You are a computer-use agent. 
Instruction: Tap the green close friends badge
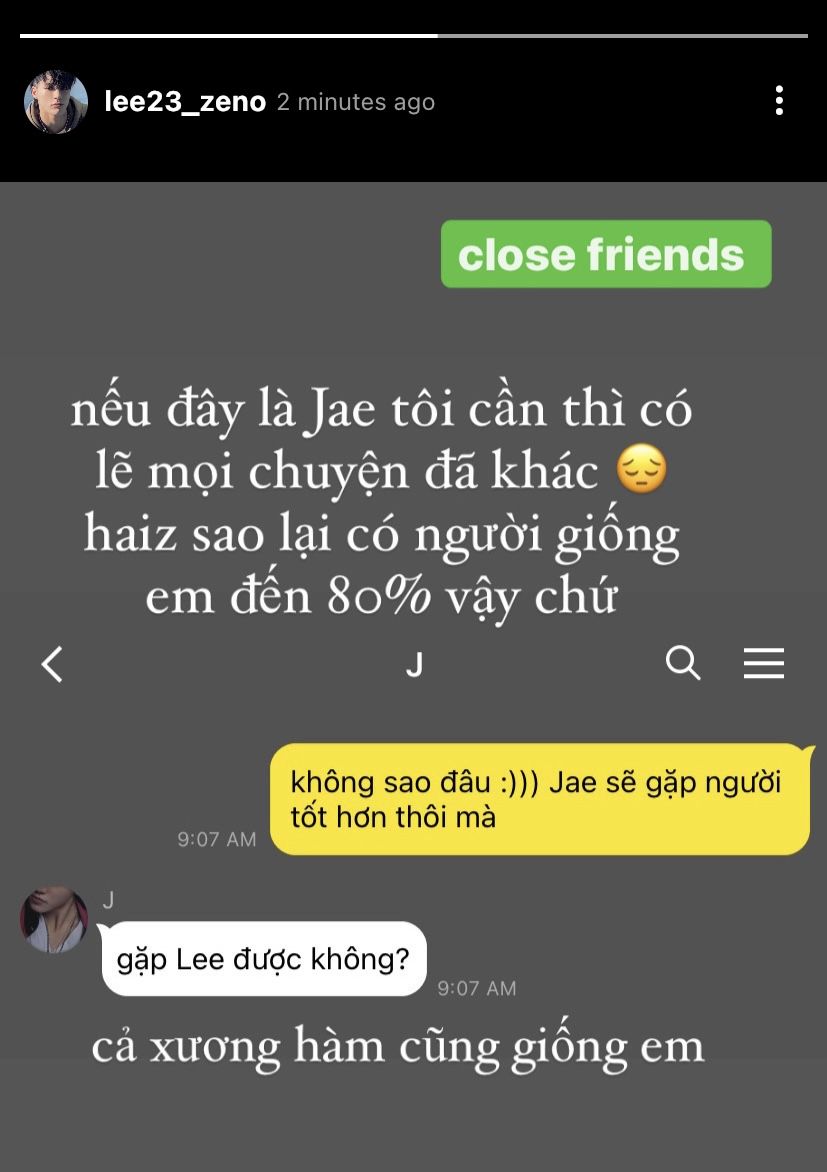pyautogui.click(x=606, y=253)
